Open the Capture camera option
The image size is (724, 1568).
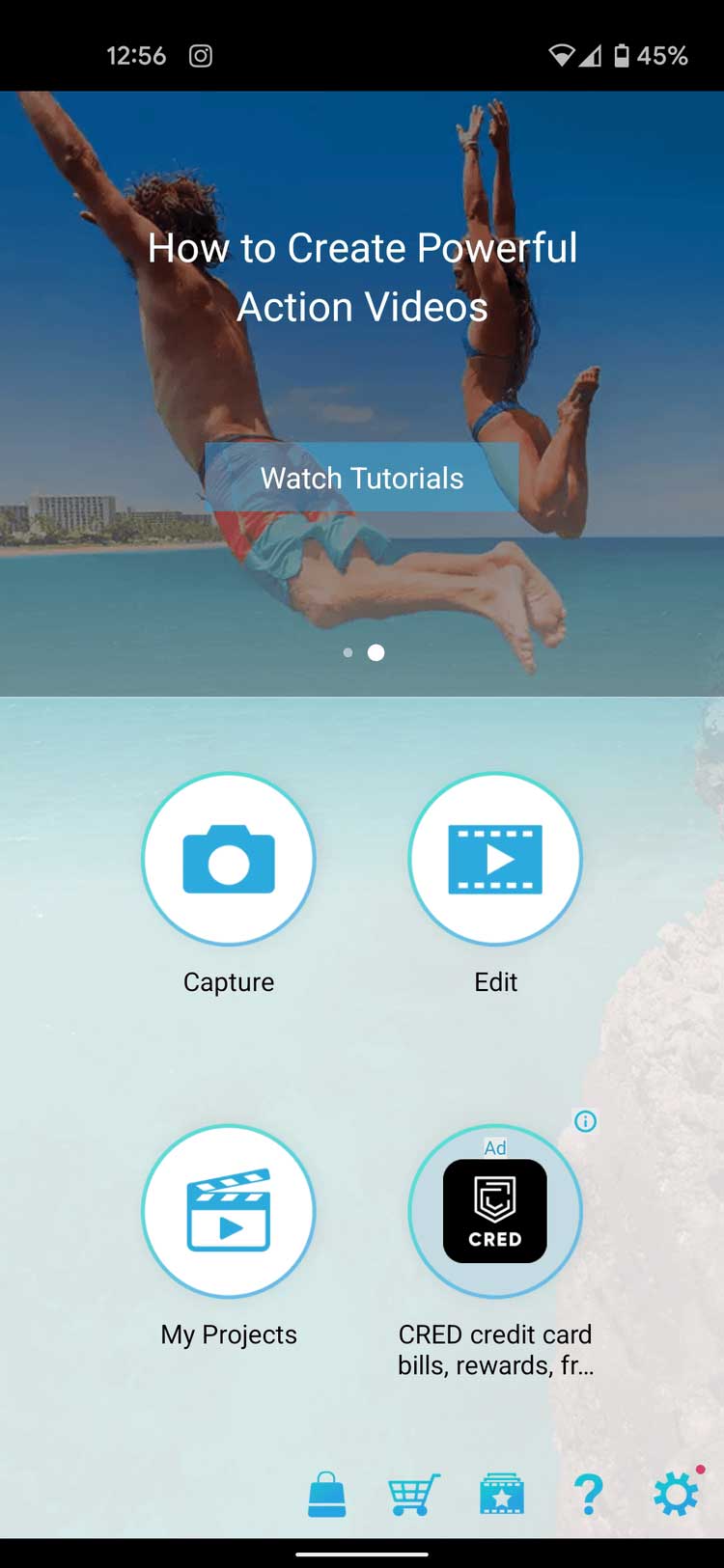pos(229,859)
